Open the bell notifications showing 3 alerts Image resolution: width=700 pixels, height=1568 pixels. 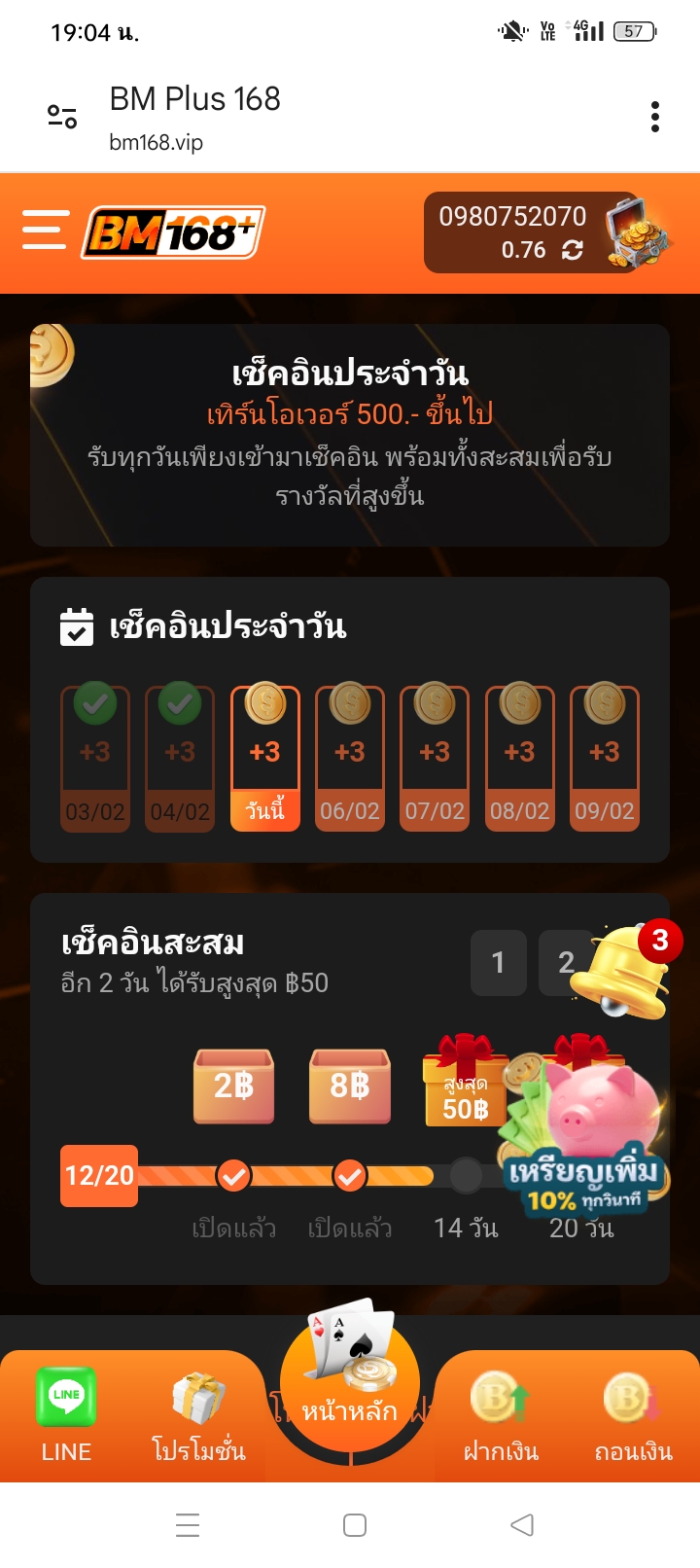point(622,968)
